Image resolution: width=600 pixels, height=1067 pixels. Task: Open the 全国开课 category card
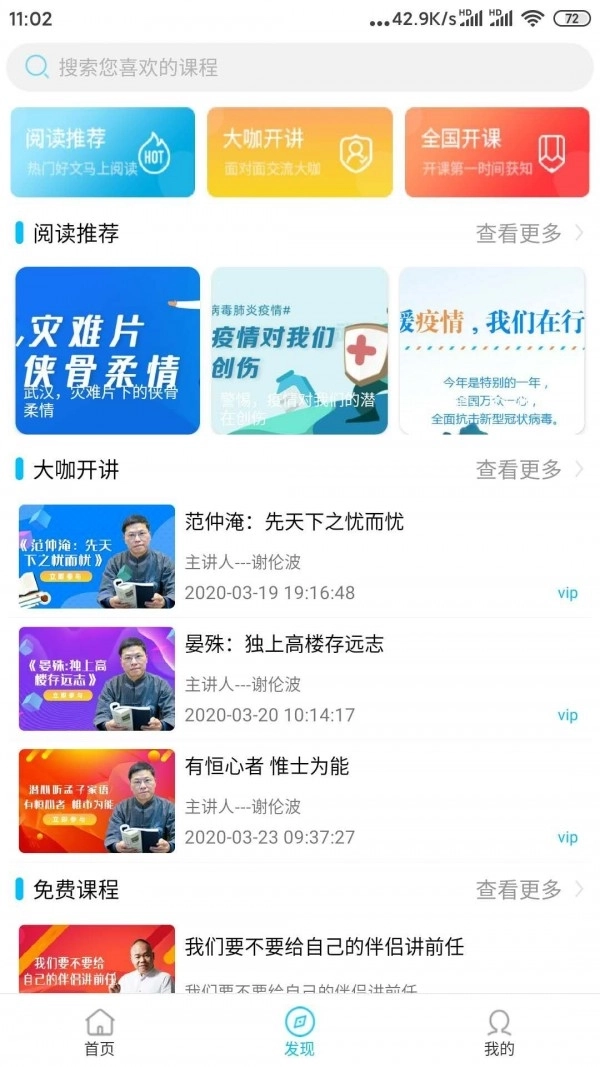(x=497, y=152)
